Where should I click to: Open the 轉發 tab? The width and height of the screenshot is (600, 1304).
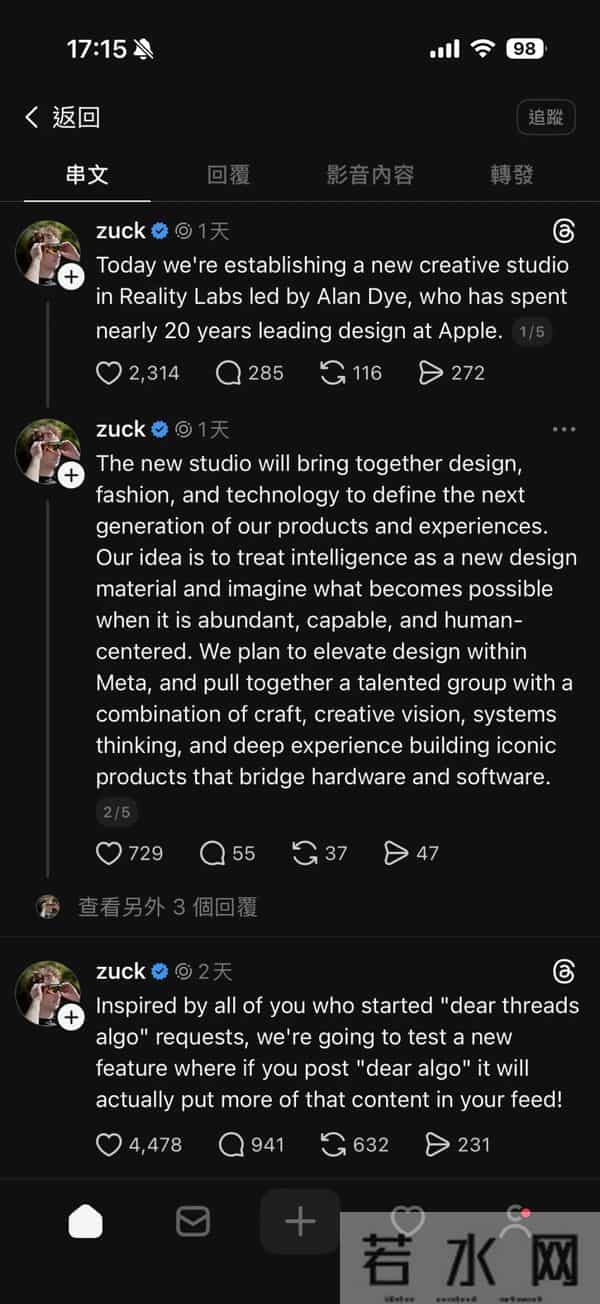pos(512,175)
